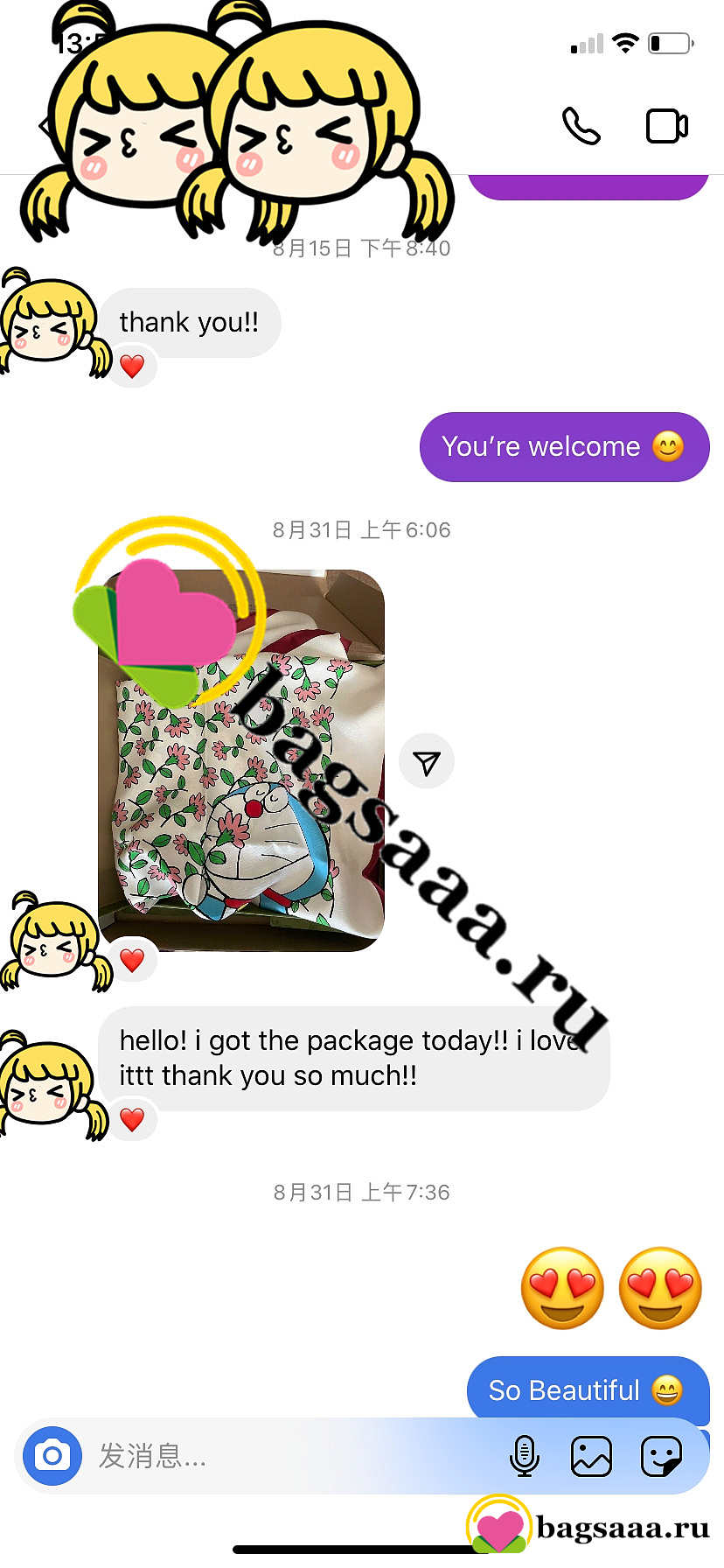Start a voice call
The width and height of the screenshot is (724, 1568).
pyautogui.click(x=581, y=126)
